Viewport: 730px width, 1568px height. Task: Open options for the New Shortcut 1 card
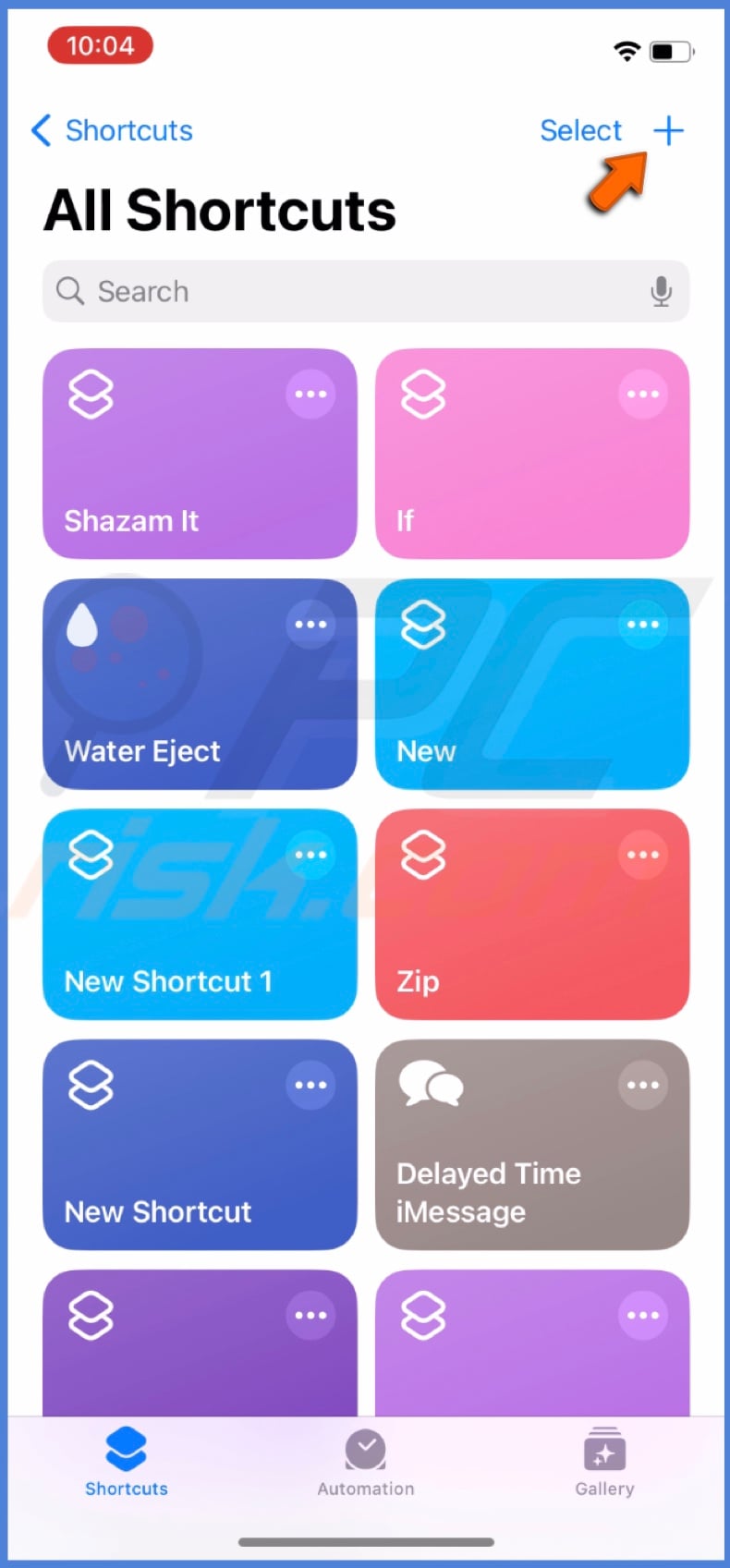point(310,854)
